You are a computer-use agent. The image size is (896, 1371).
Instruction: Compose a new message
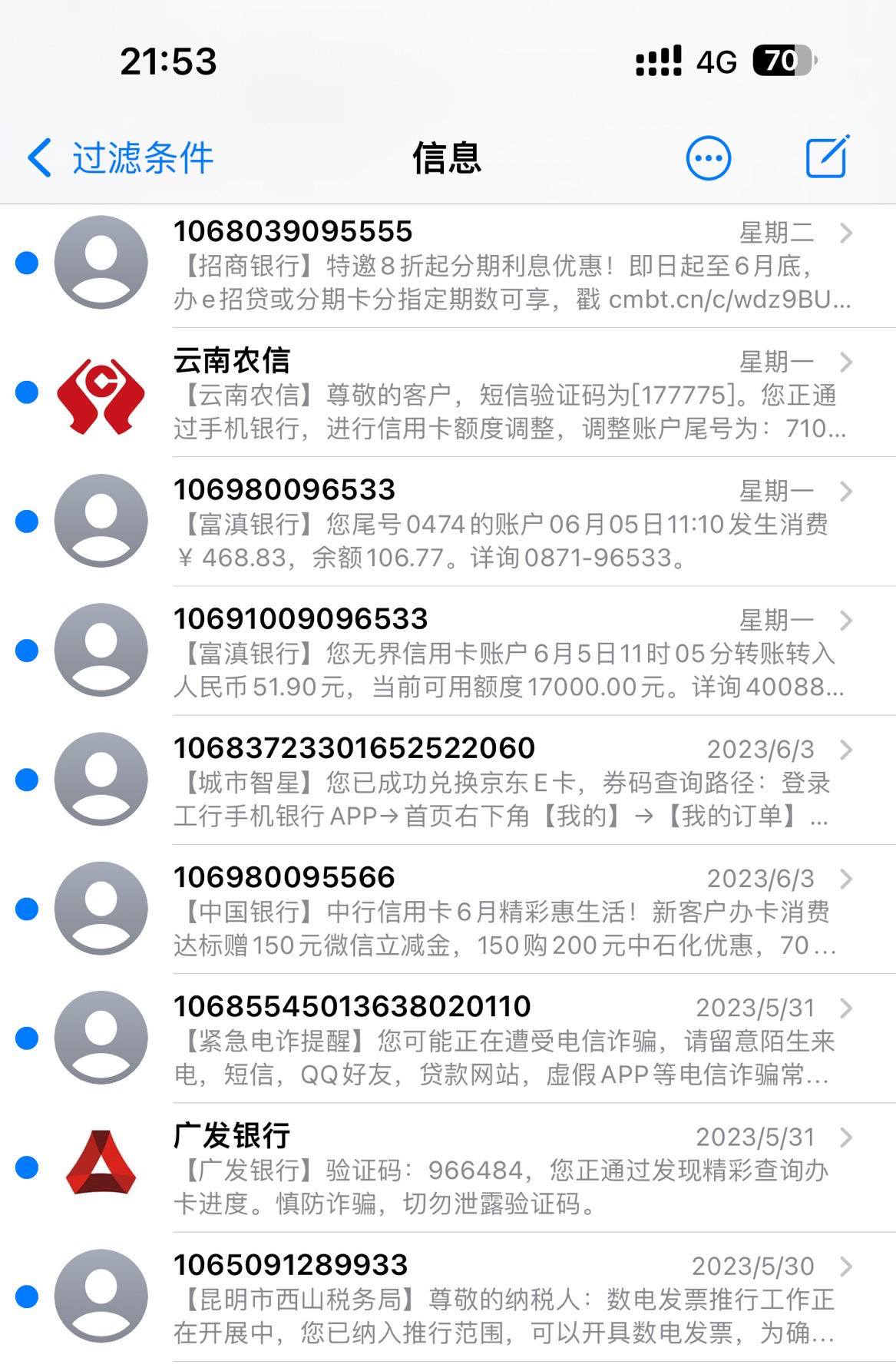tap(827, 157)
